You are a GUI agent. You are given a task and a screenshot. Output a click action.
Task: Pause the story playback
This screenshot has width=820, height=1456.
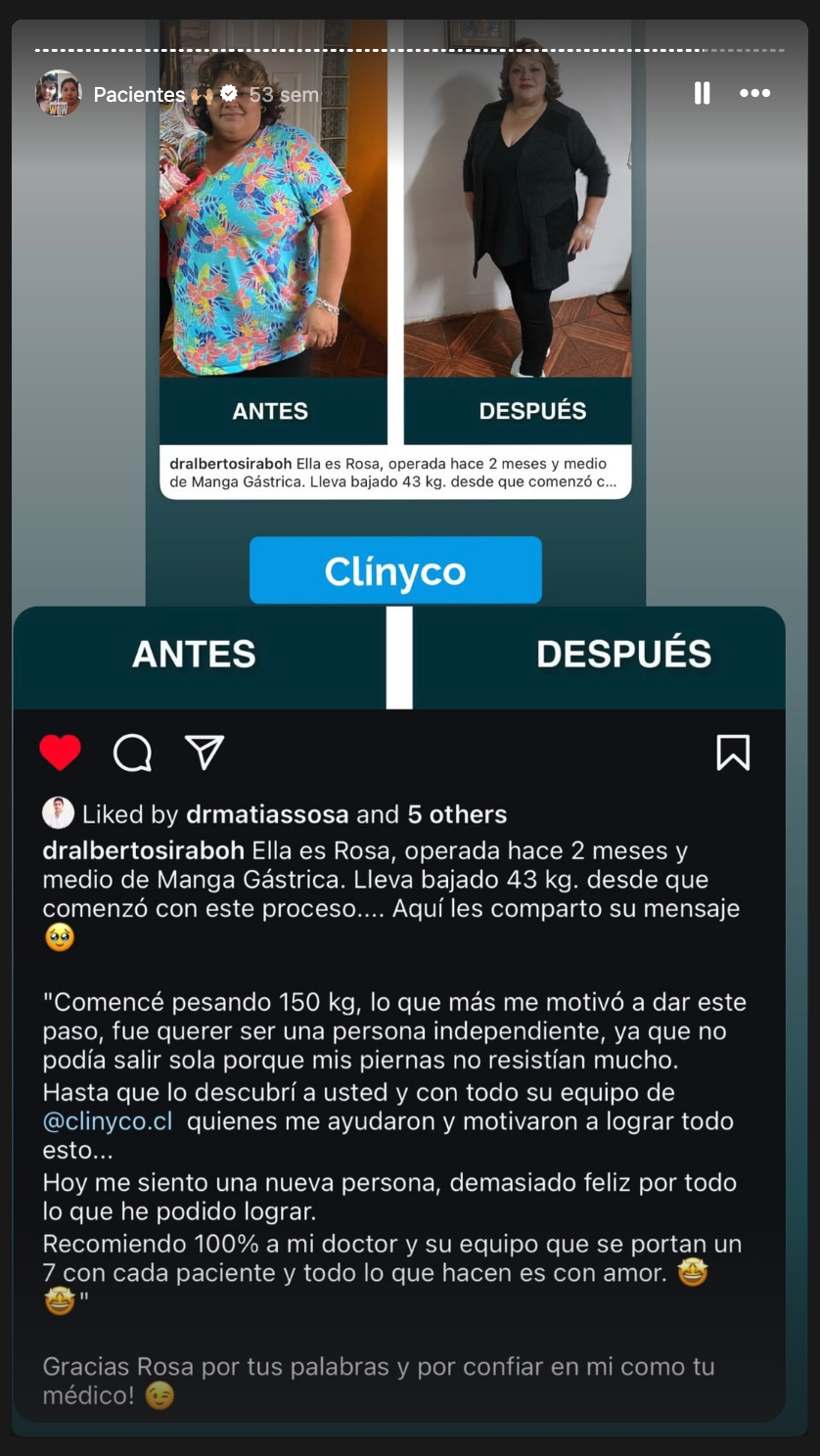(x=702, y=93)
